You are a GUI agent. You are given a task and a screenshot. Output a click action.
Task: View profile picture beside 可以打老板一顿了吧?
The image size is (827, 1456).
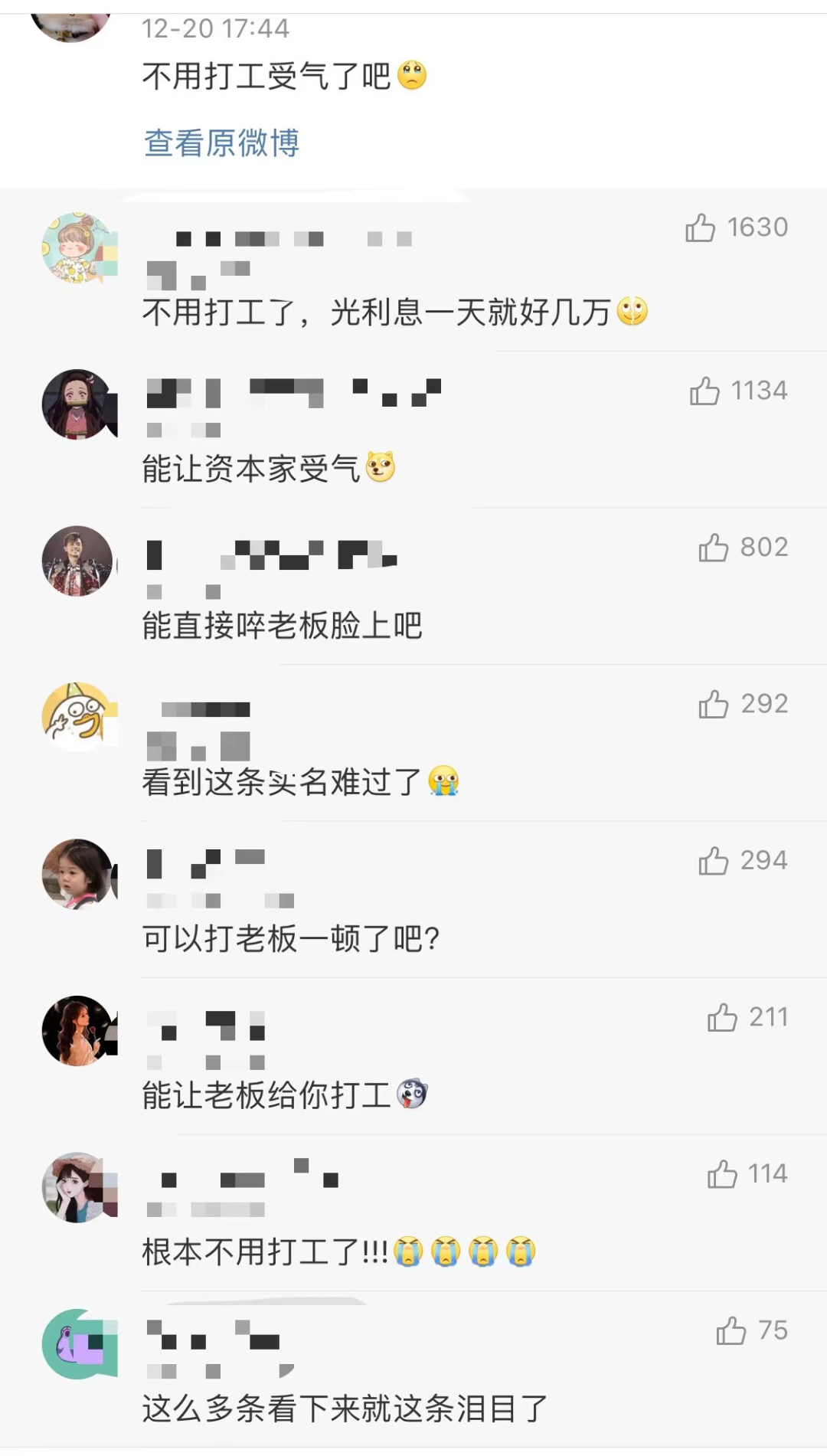coord(77,874)
